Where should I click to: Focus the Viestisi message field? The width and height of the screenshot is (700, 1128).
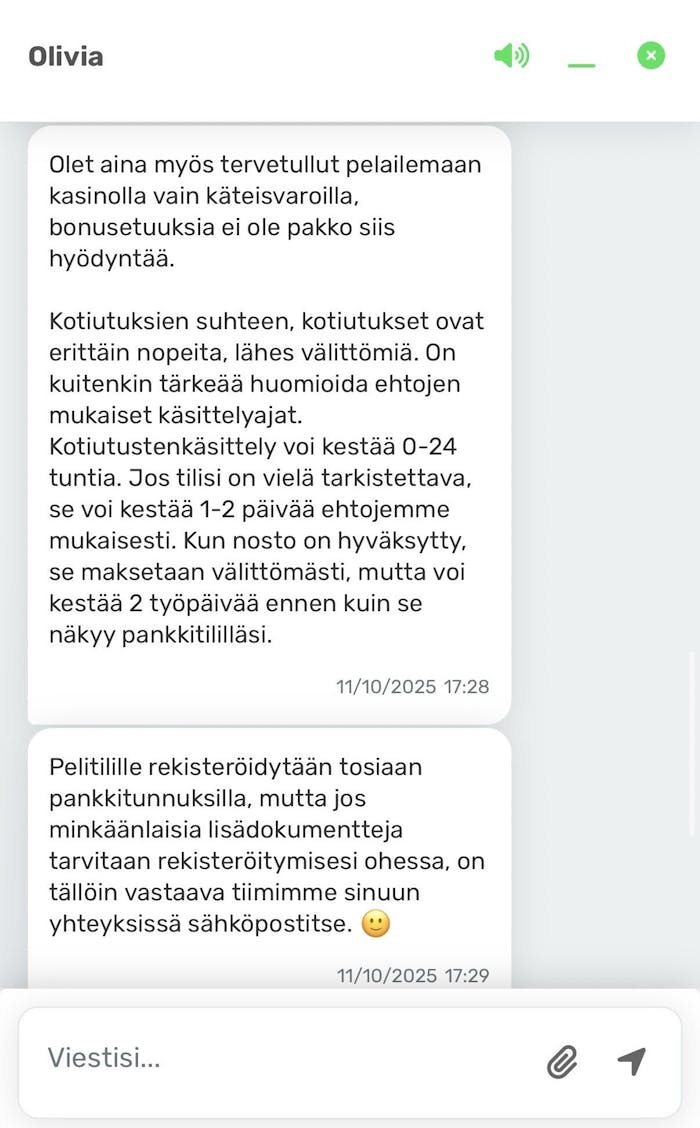tap(280, 1058)
